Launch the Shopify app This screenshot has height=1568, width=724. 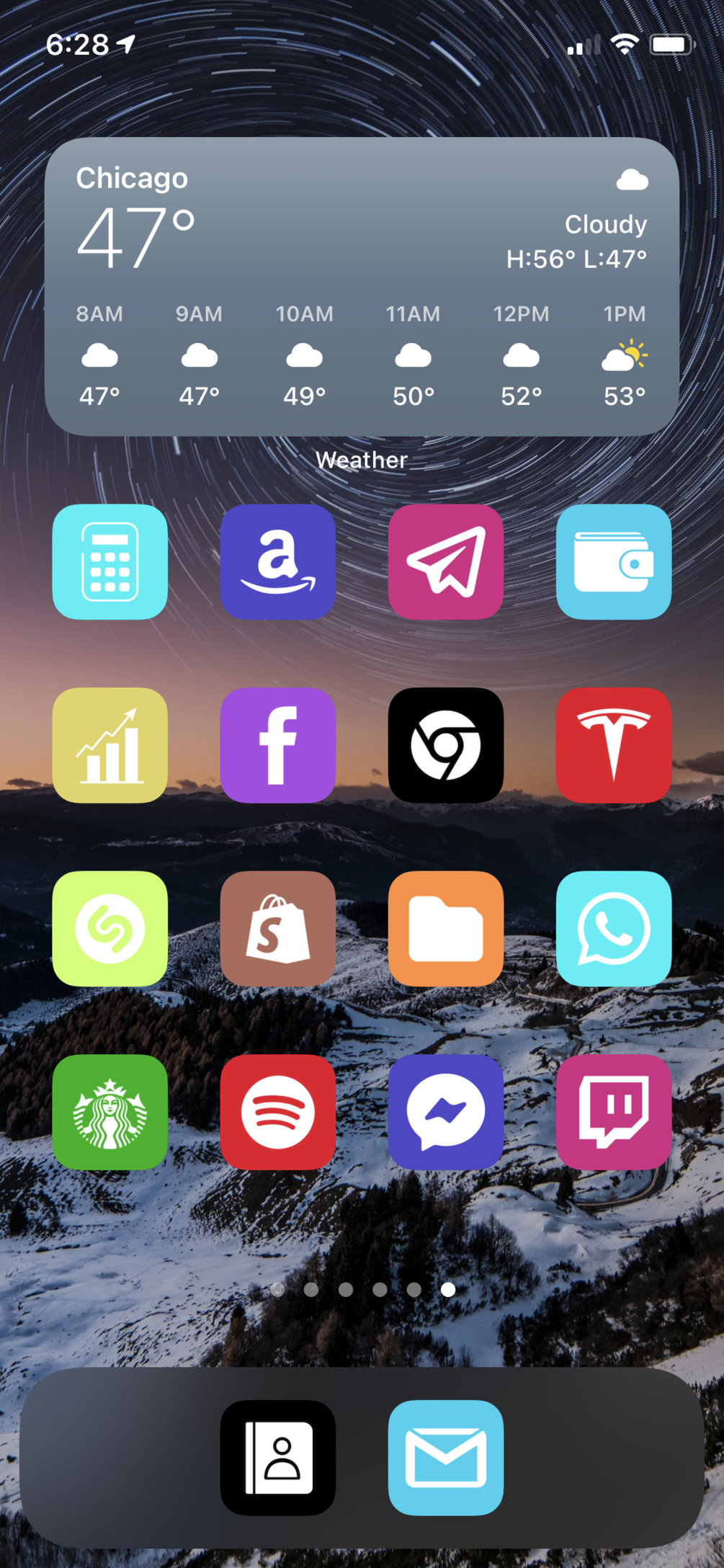(x=278, y=929)
